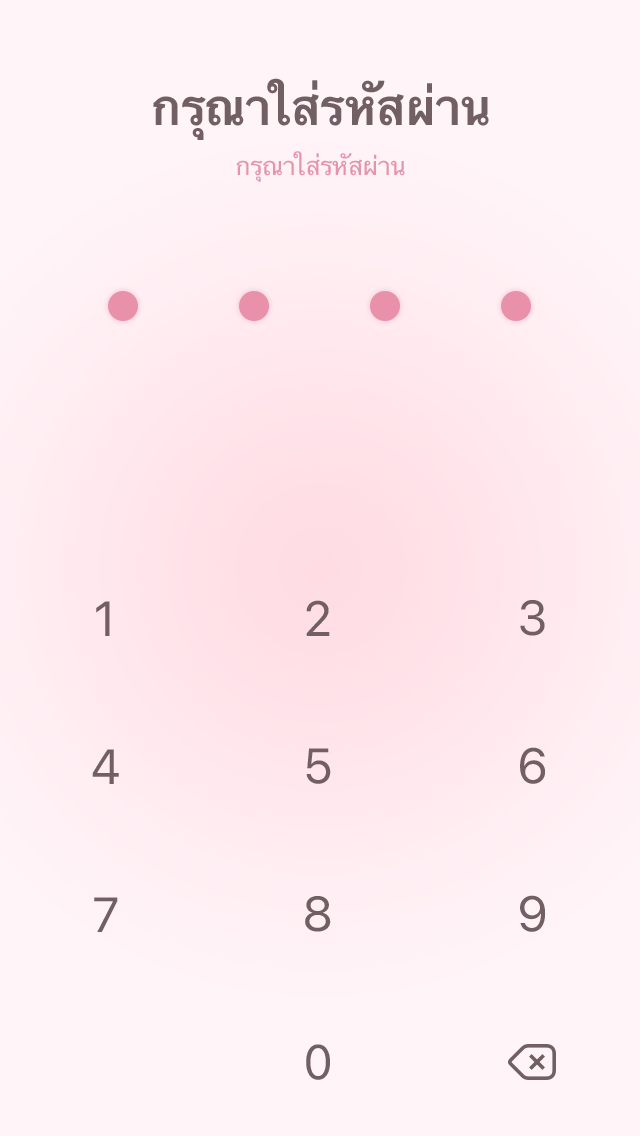This screenshot has width=640, height=1136.
Task: Enter digit 5 on the keypad
Action: [x=318, y=767]
